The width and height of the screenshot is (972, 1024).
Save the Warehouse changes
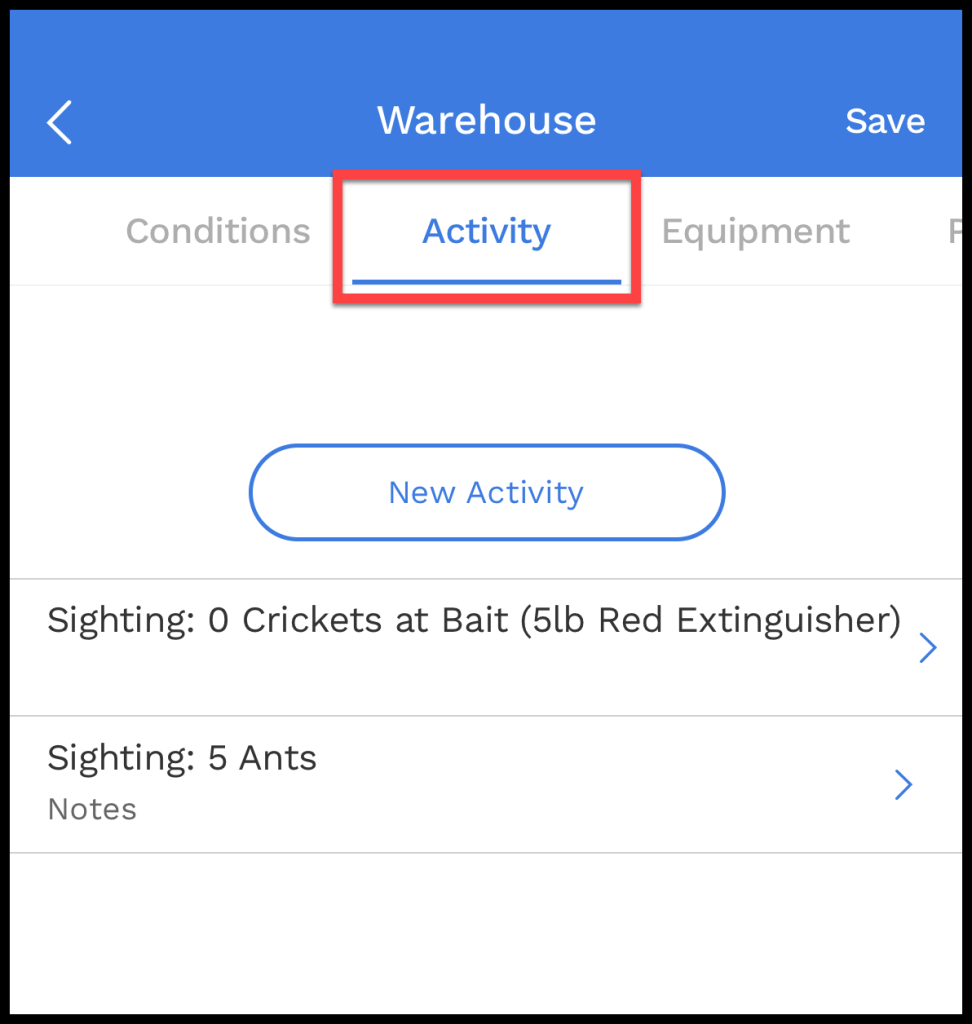coord(884,122)
